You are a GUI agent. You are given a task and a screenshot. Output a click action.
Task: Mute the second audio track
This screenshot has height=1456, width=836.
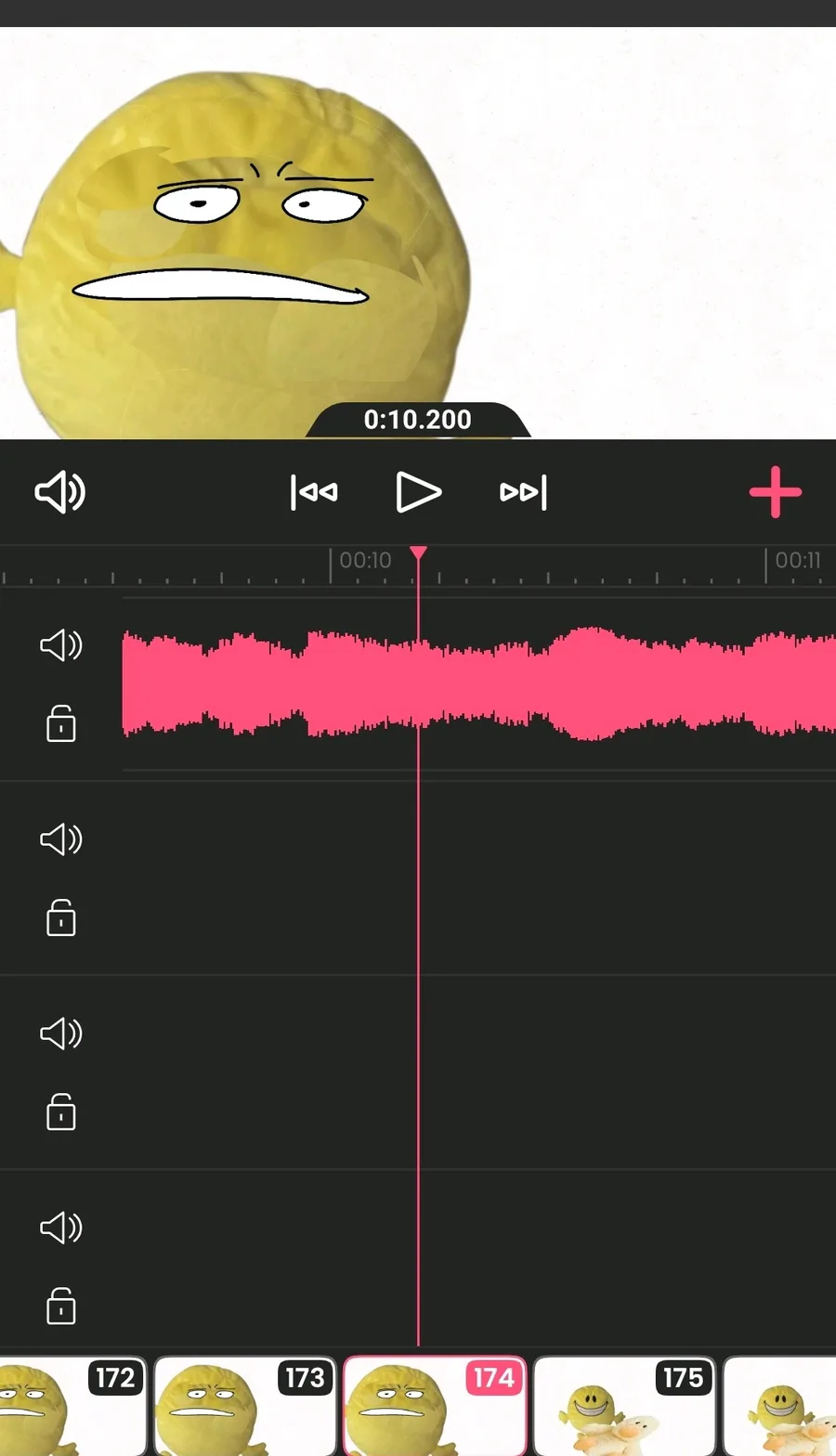coord(61,839)
